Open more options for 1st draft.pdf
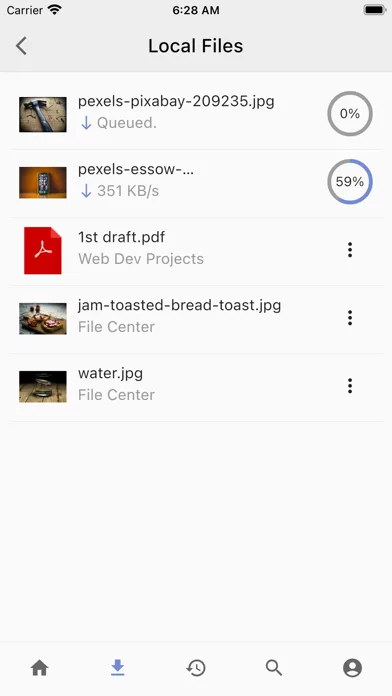This screenshot has height=696, width=392. pos(350,250)
